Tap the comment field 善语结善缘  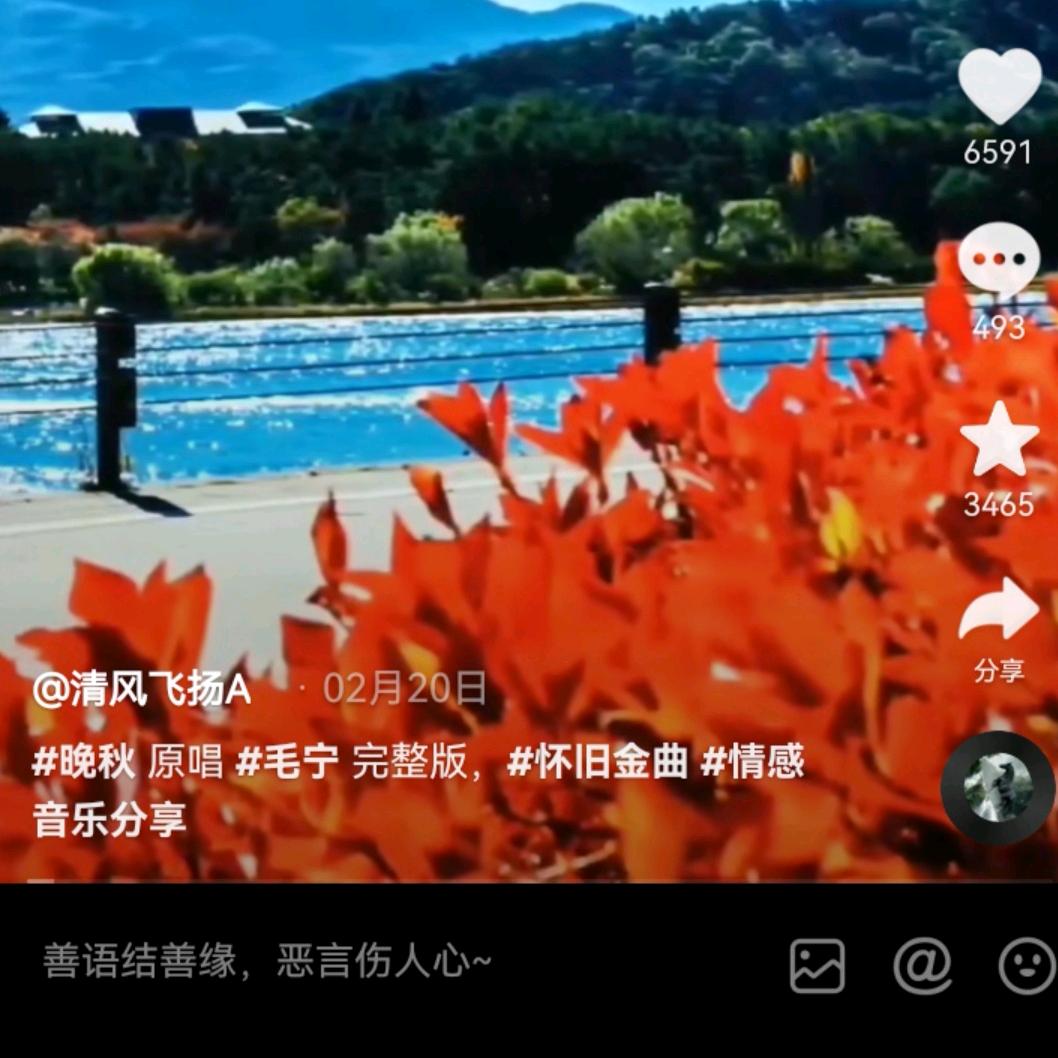pos(268,962)
